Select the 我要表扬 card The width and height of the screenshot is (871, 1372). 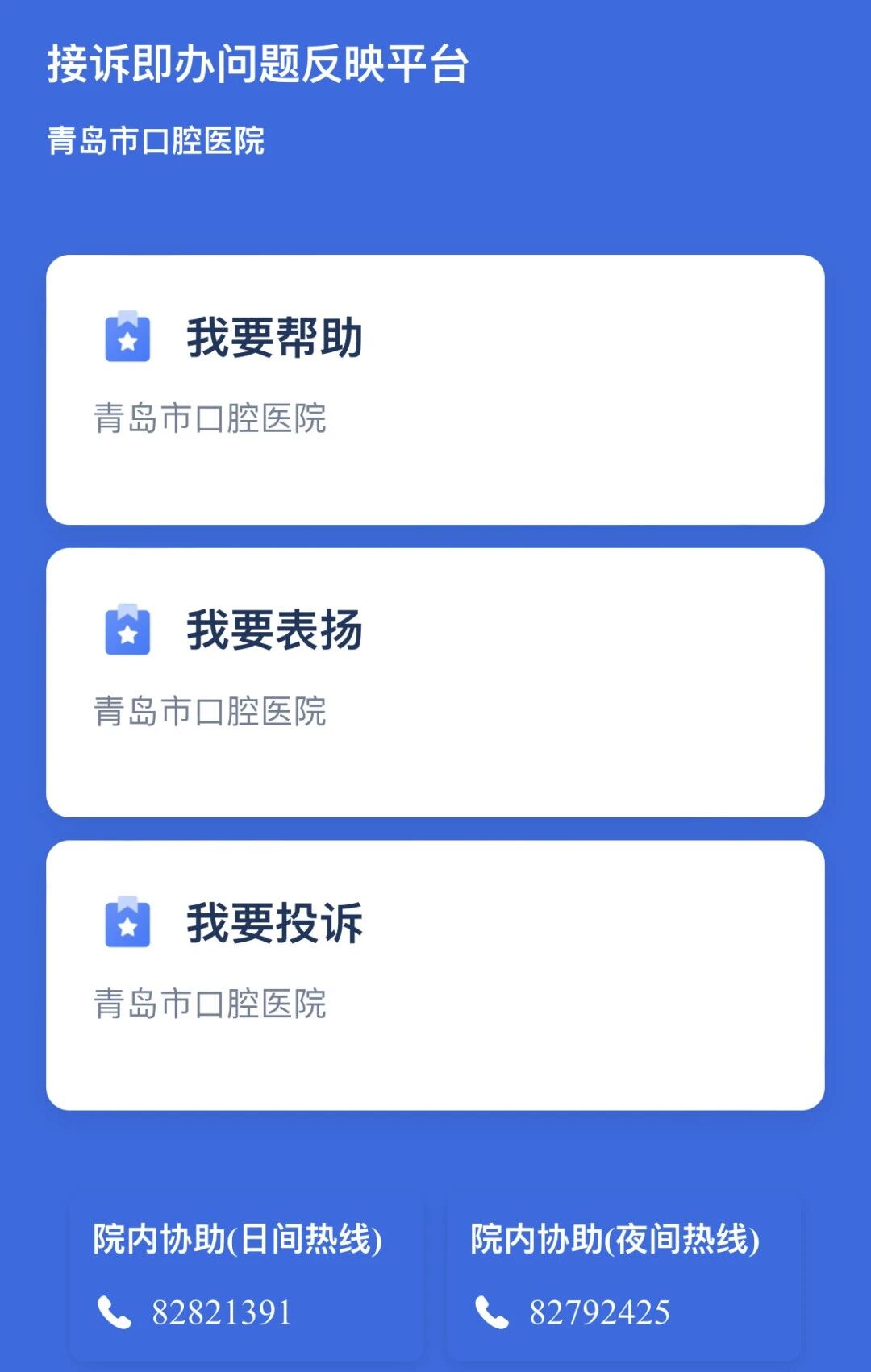pos(435,682)
